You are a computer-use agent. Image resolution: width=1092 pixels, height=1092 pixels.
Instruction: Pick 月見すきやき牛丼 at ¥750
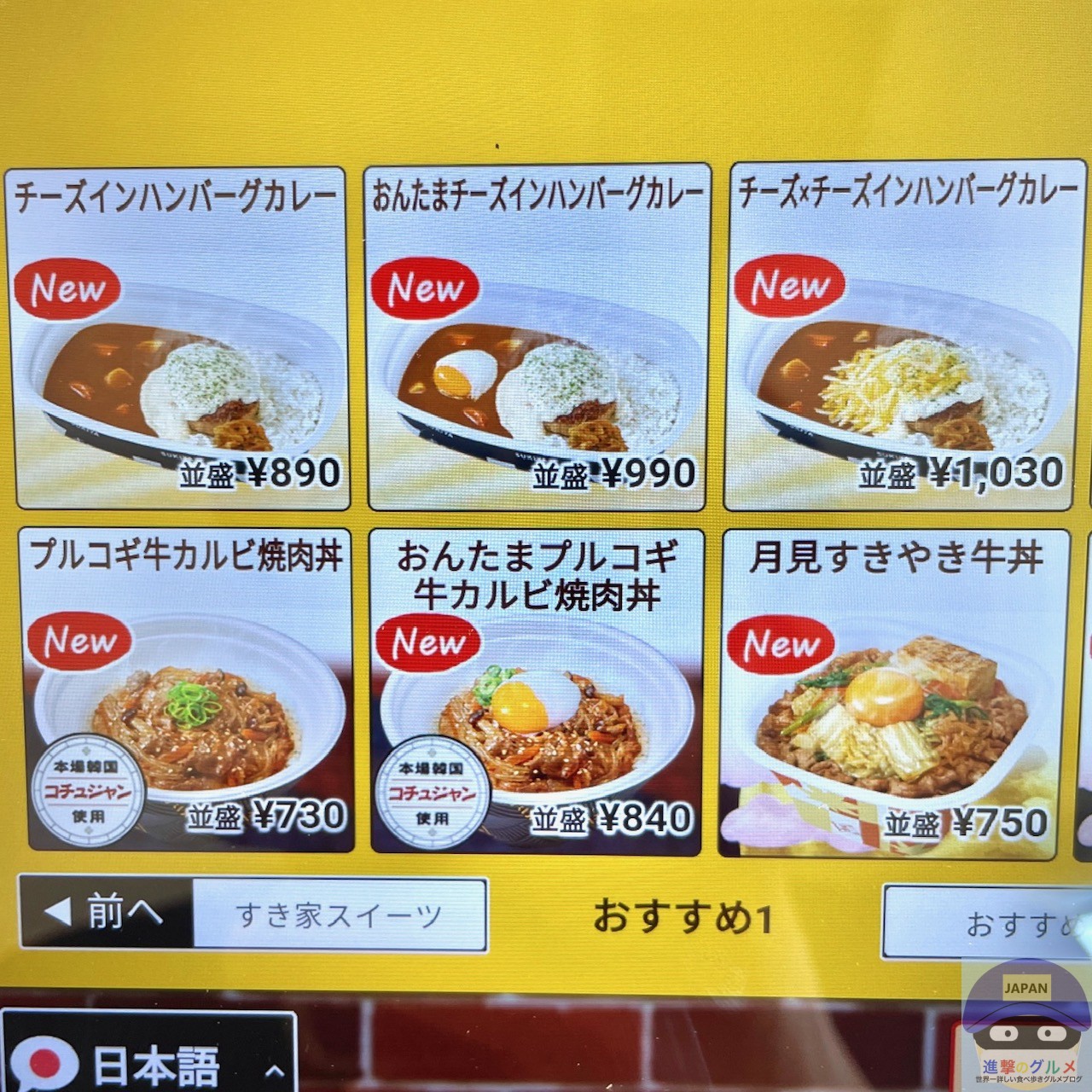tap(893, 693)
